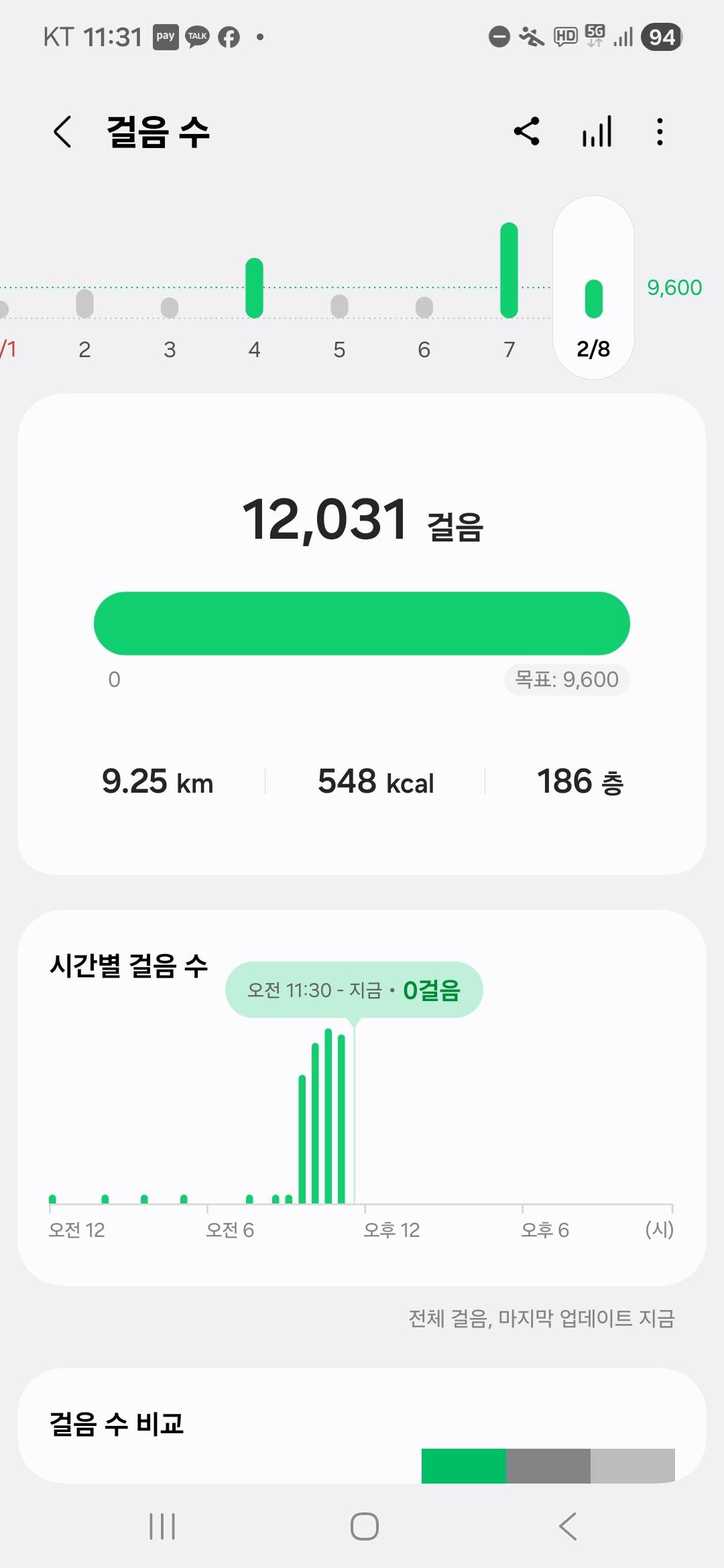The width and height of the screenshot is (724, 1568).
Task: Tap the recents button in navigation bar
Action: click(161, 1526)
